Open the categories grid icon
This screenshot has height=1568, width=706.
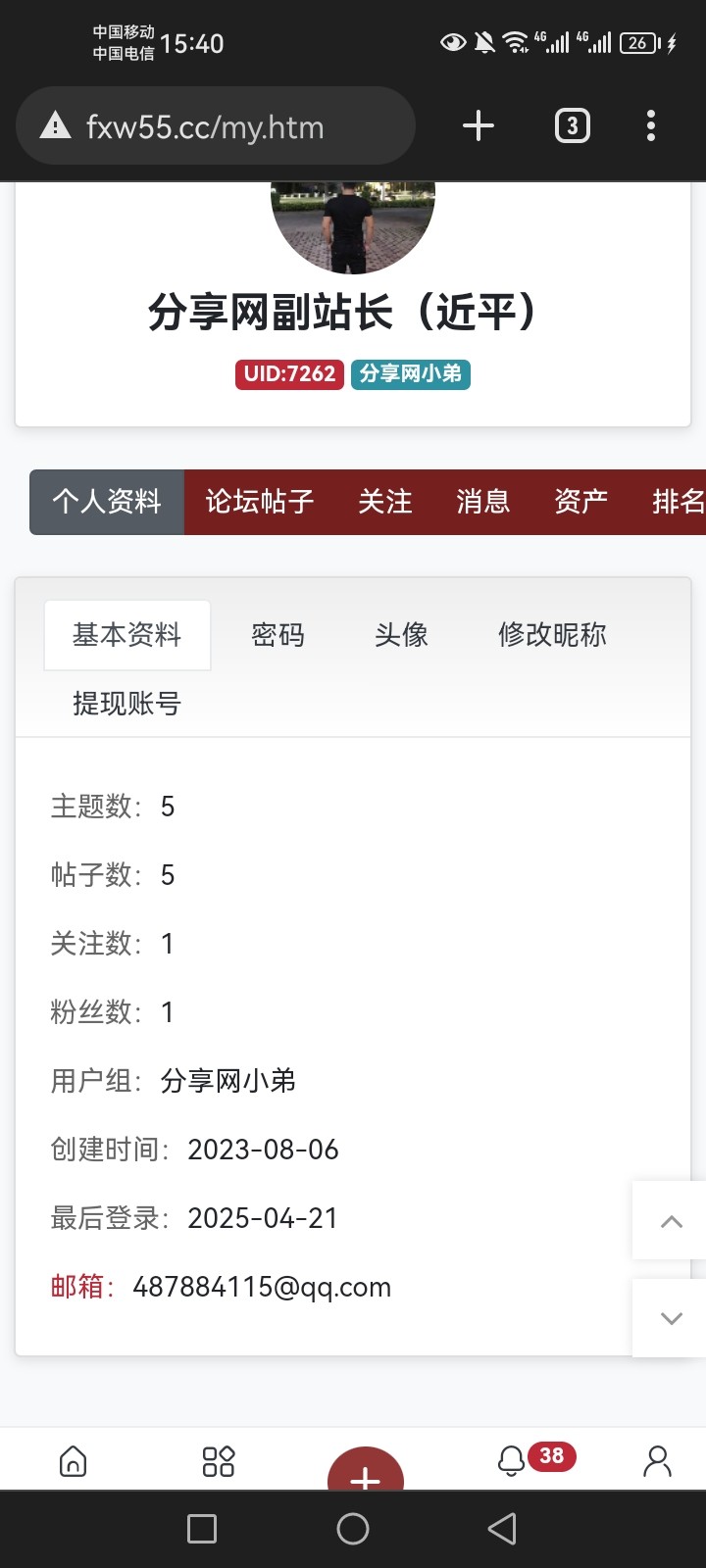pyautogui.click(x=218, y=1461)
